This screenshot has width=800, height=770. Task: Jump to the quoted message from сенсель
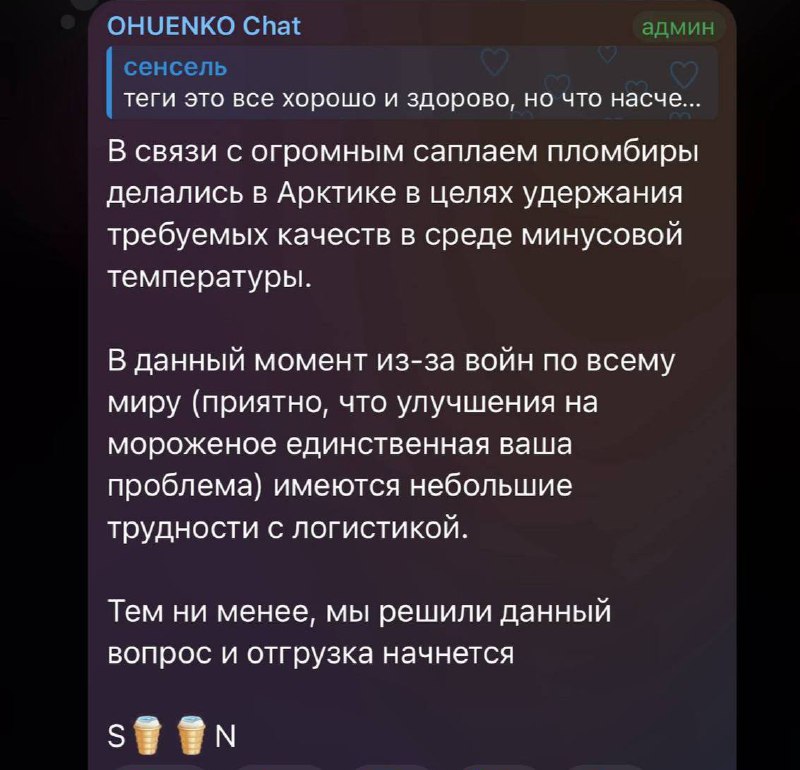click(x=412, y=83)
